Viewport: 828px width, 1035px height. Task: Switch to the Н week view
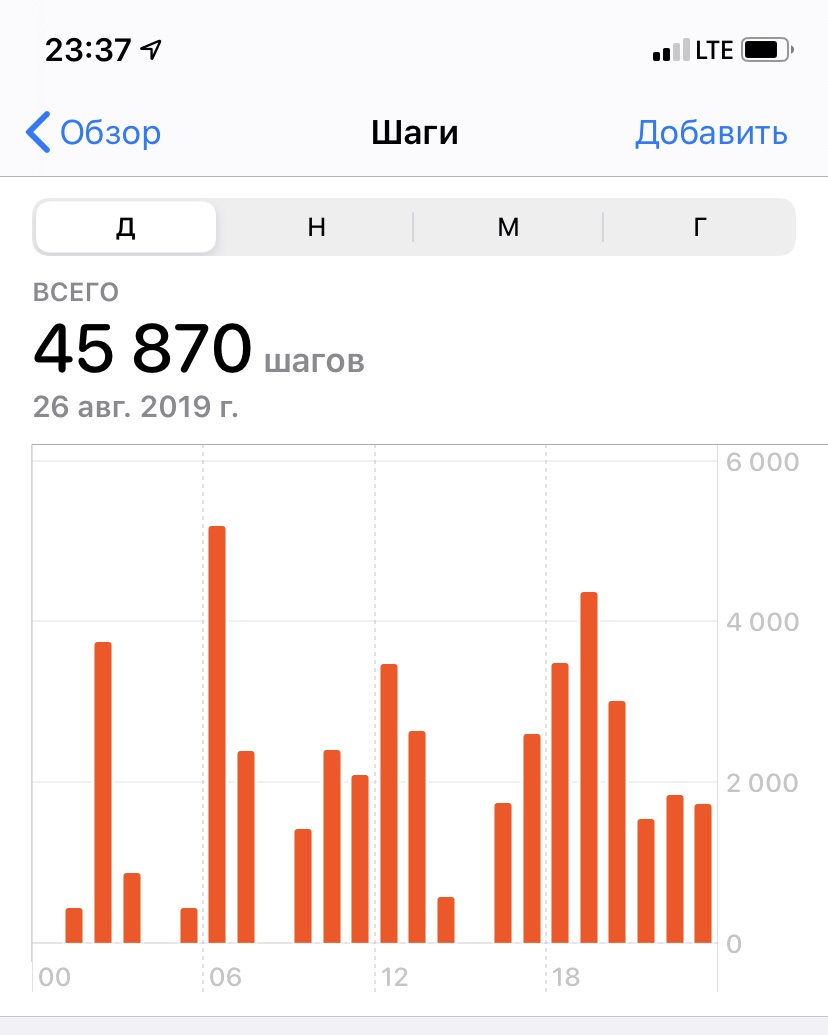click(x=316, y=228)
